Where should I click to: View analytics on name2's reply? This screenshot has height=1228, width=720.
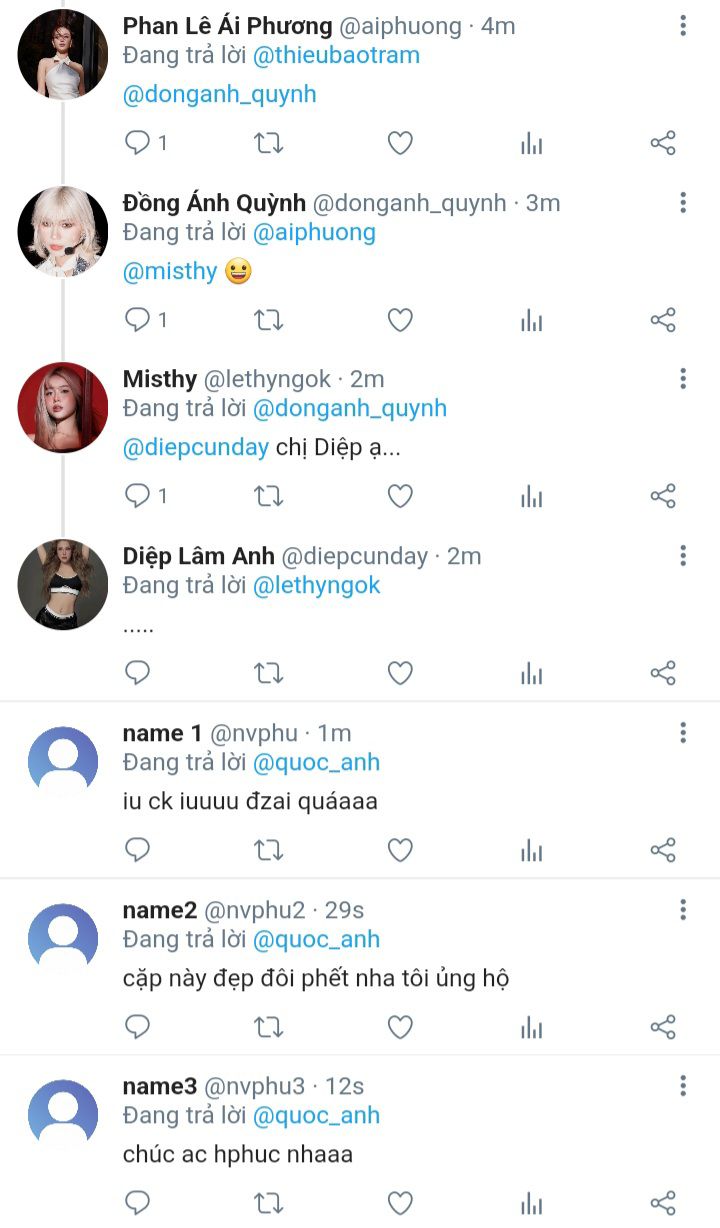532,1026
